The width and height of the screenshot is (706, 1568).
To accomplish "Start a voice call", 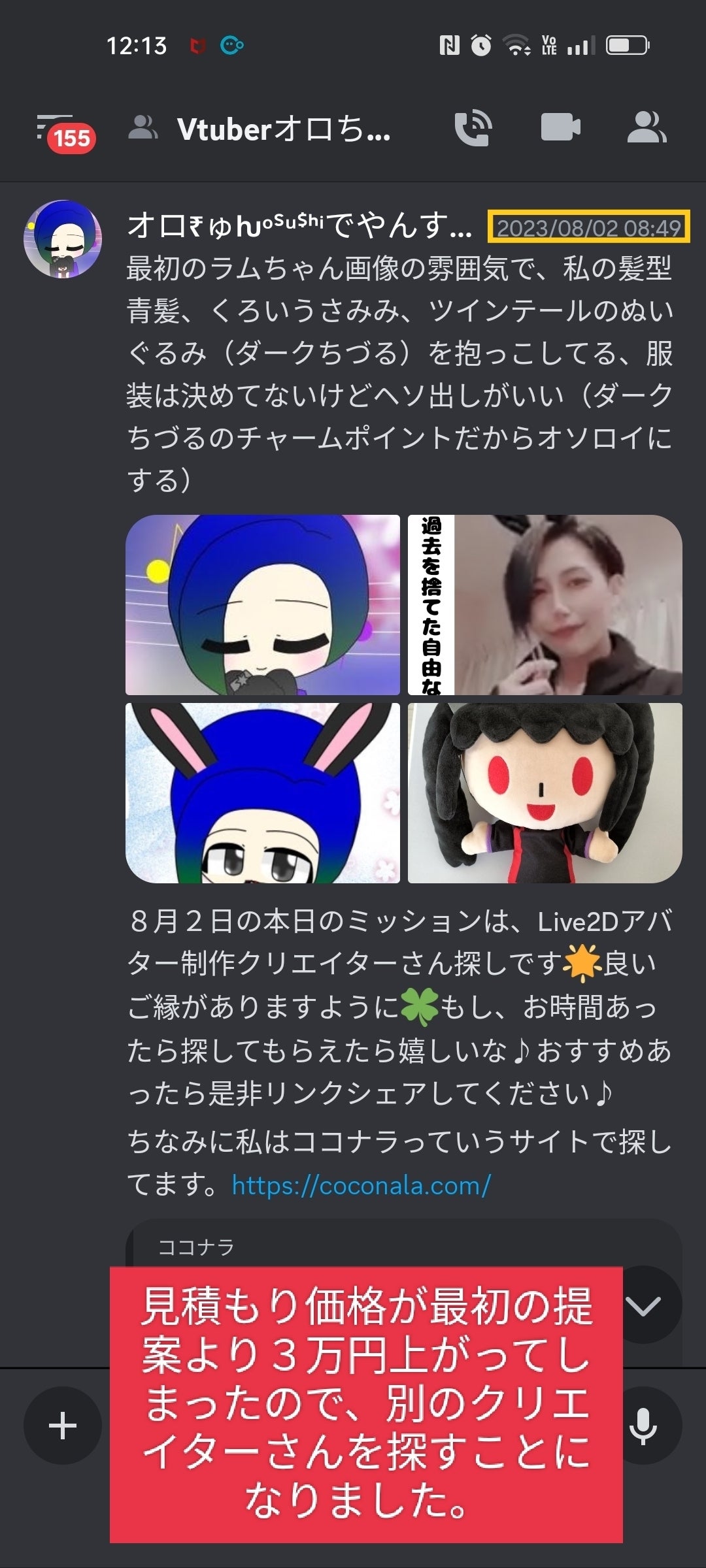I will pos(473,128).
